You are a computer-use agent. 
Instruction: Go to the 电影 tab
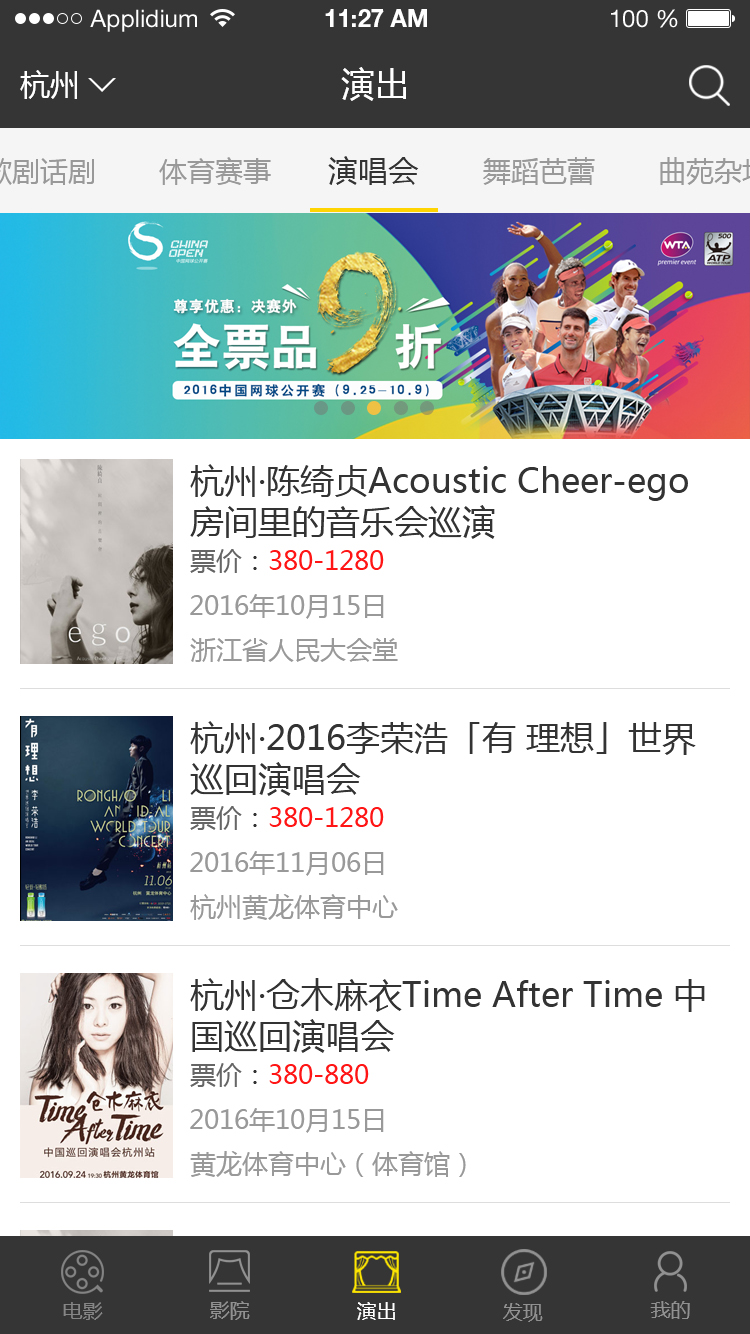[82, 1286]
